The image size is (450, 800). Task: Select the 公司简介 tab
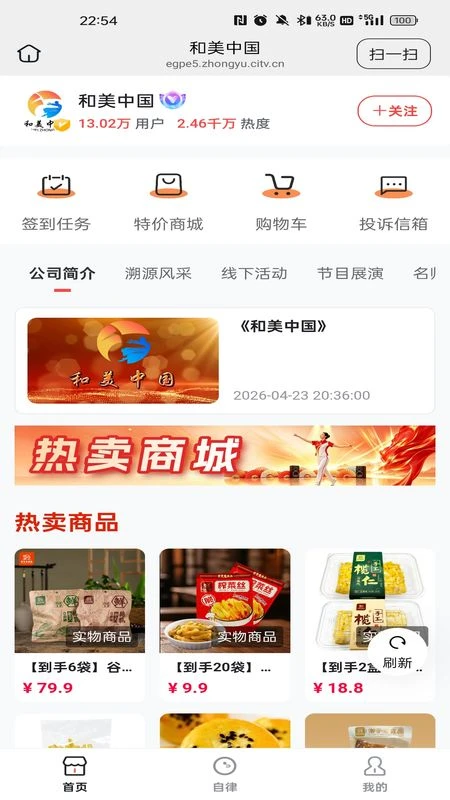pos(62,273)
